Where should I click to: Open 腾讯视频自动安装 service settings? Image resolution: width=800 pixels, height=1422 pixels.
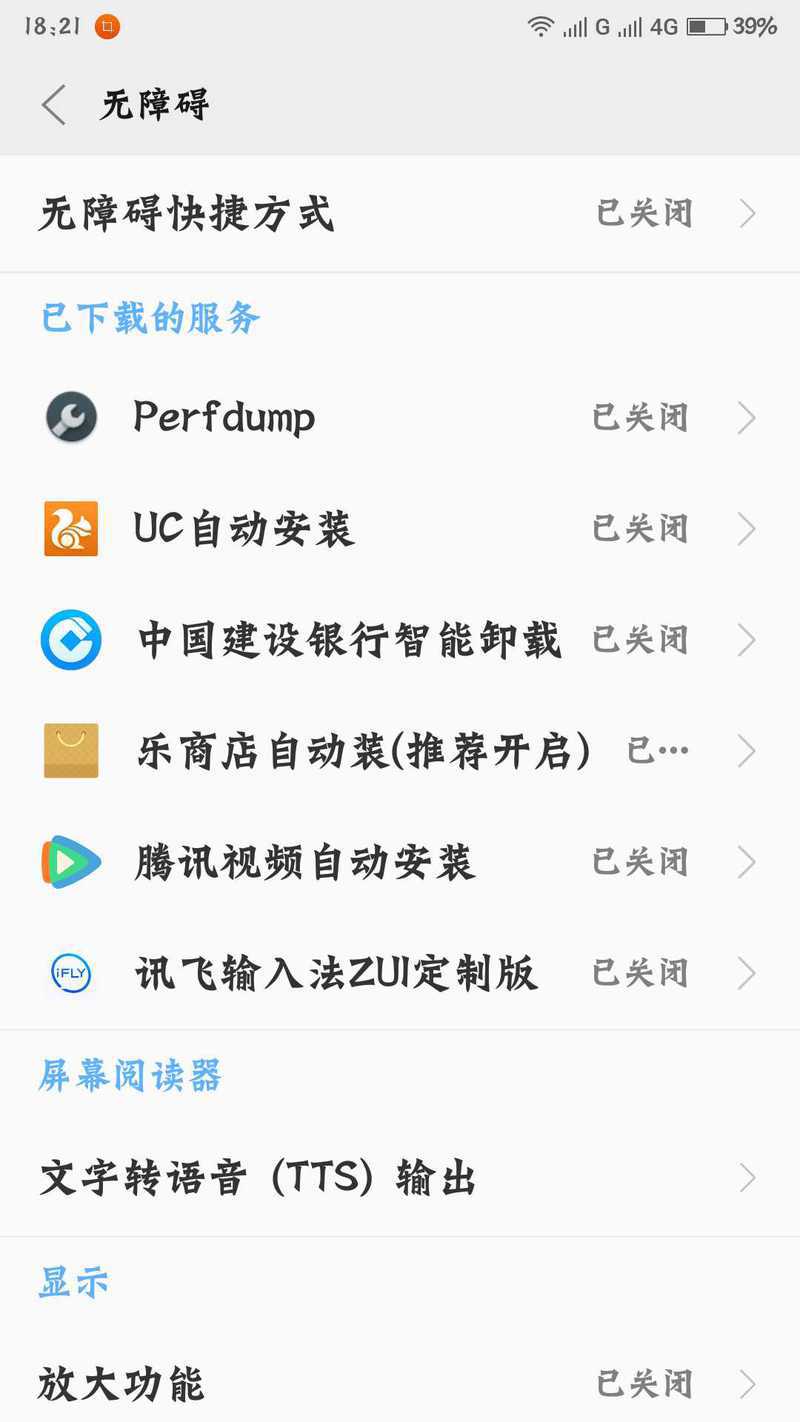pyautogui.click(x=400, y=862)
